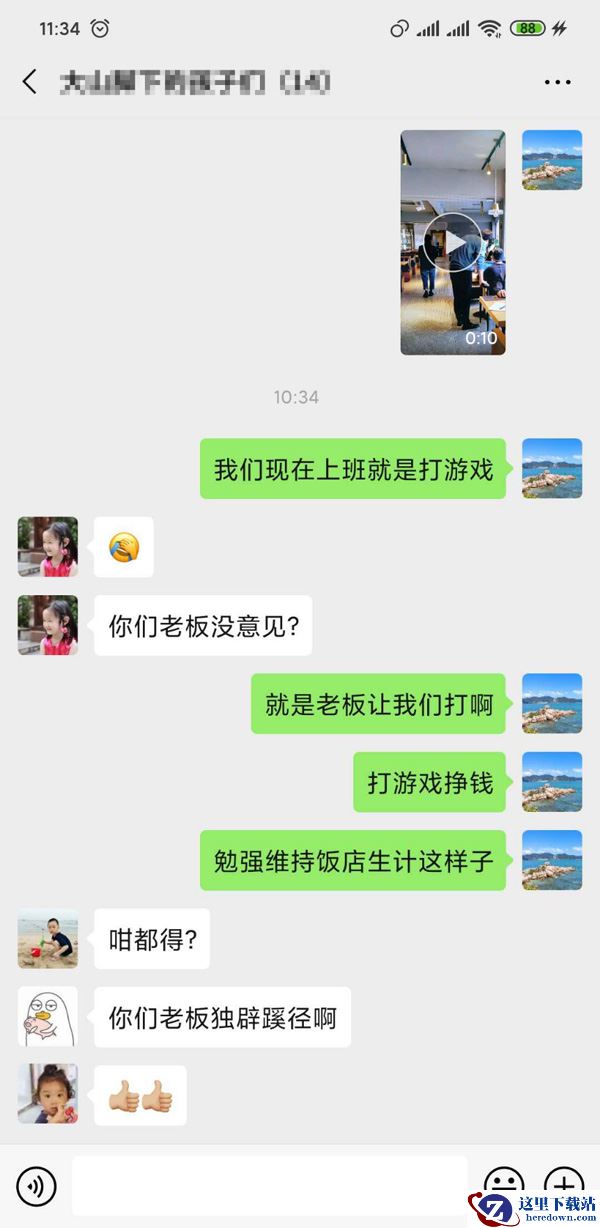Viewport: 600px width, 1228px height.
Task: Play the 0:10 video message
Action: click(x=453, y=242)
